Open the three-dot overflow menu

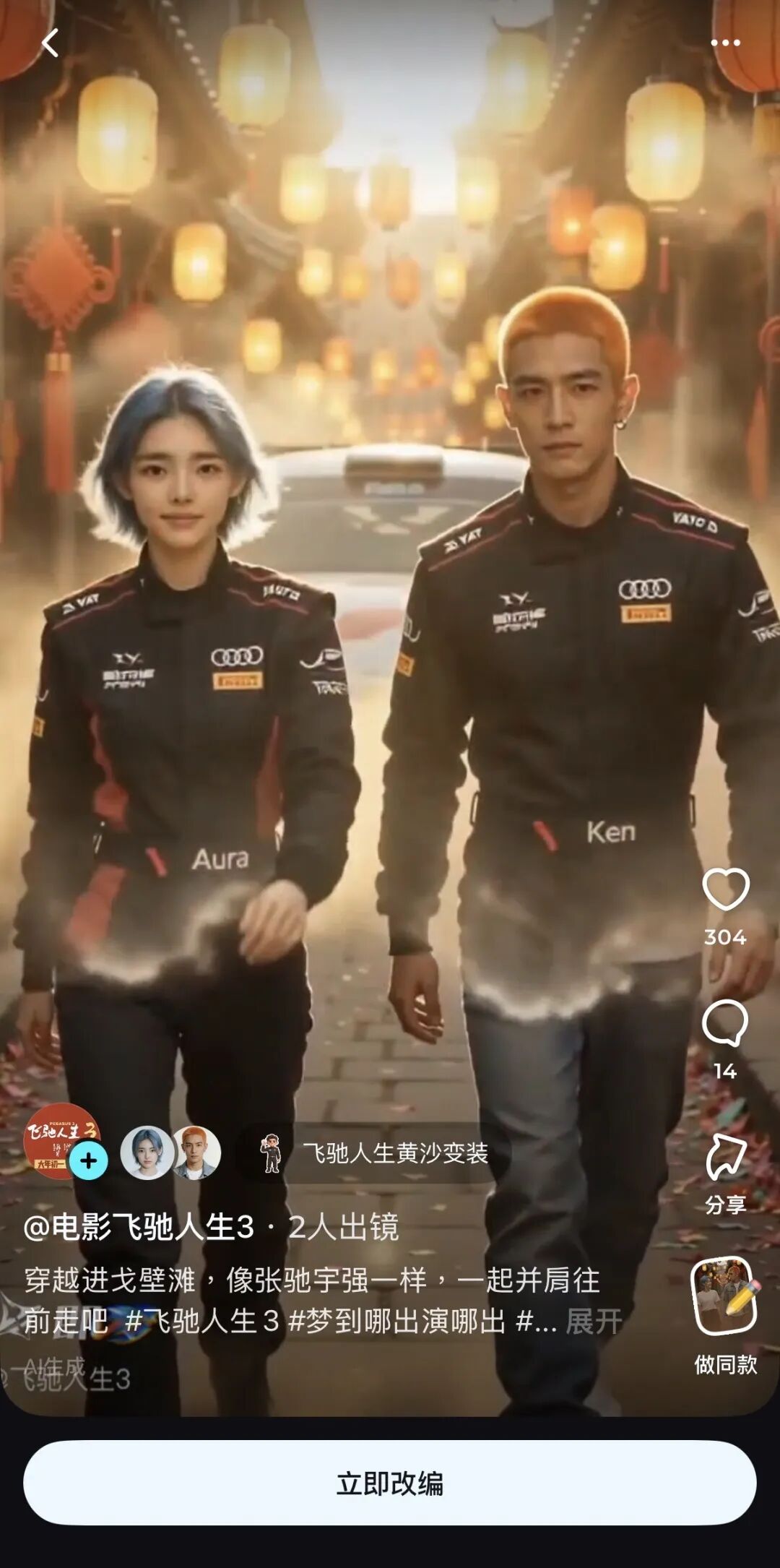pyautogui.click(x=725, y=43)
